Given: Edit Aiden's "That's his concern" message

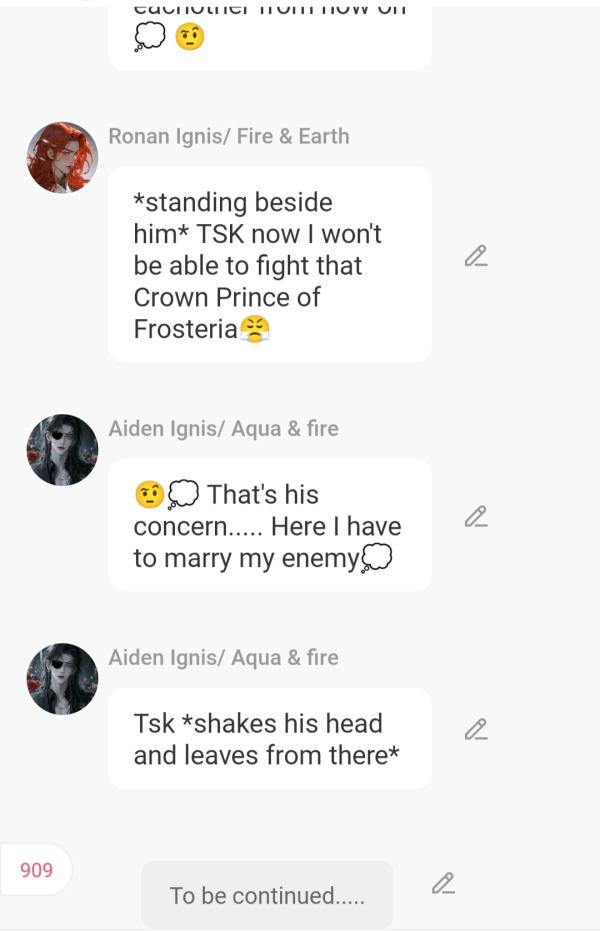Looking at the screenshot, I should (476, 517).
